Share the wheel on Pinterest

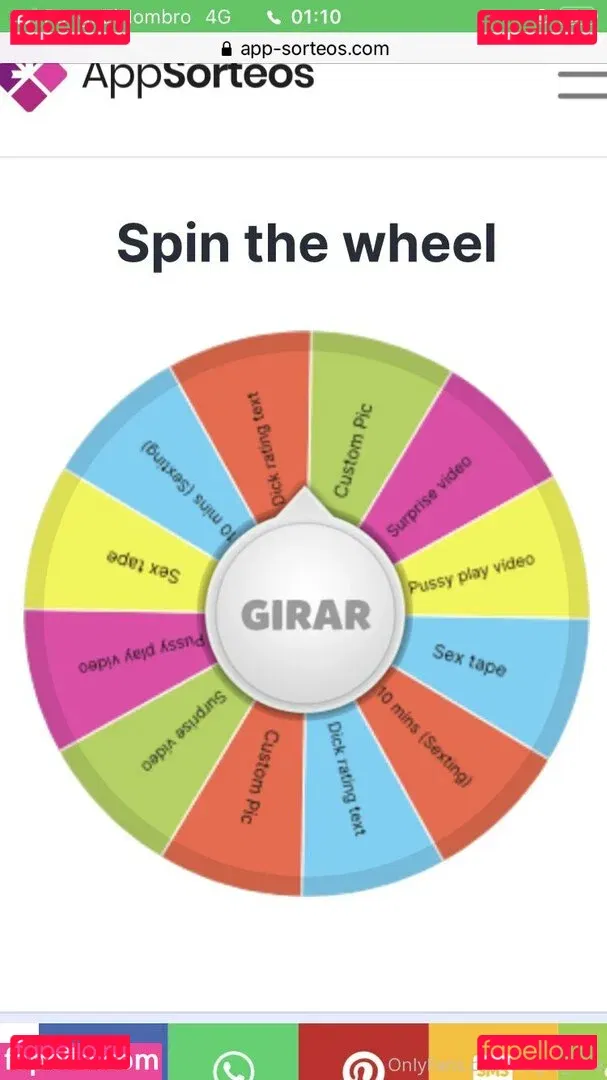coord(363,1056)
